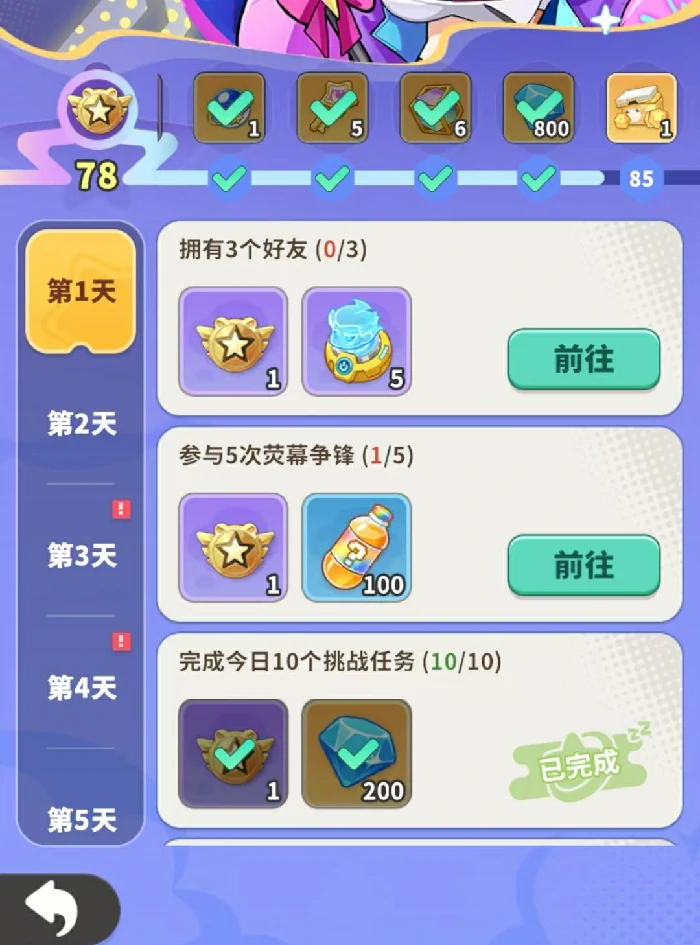Select the 第1天 tab
700x945 pixels.
coord(82,291)
